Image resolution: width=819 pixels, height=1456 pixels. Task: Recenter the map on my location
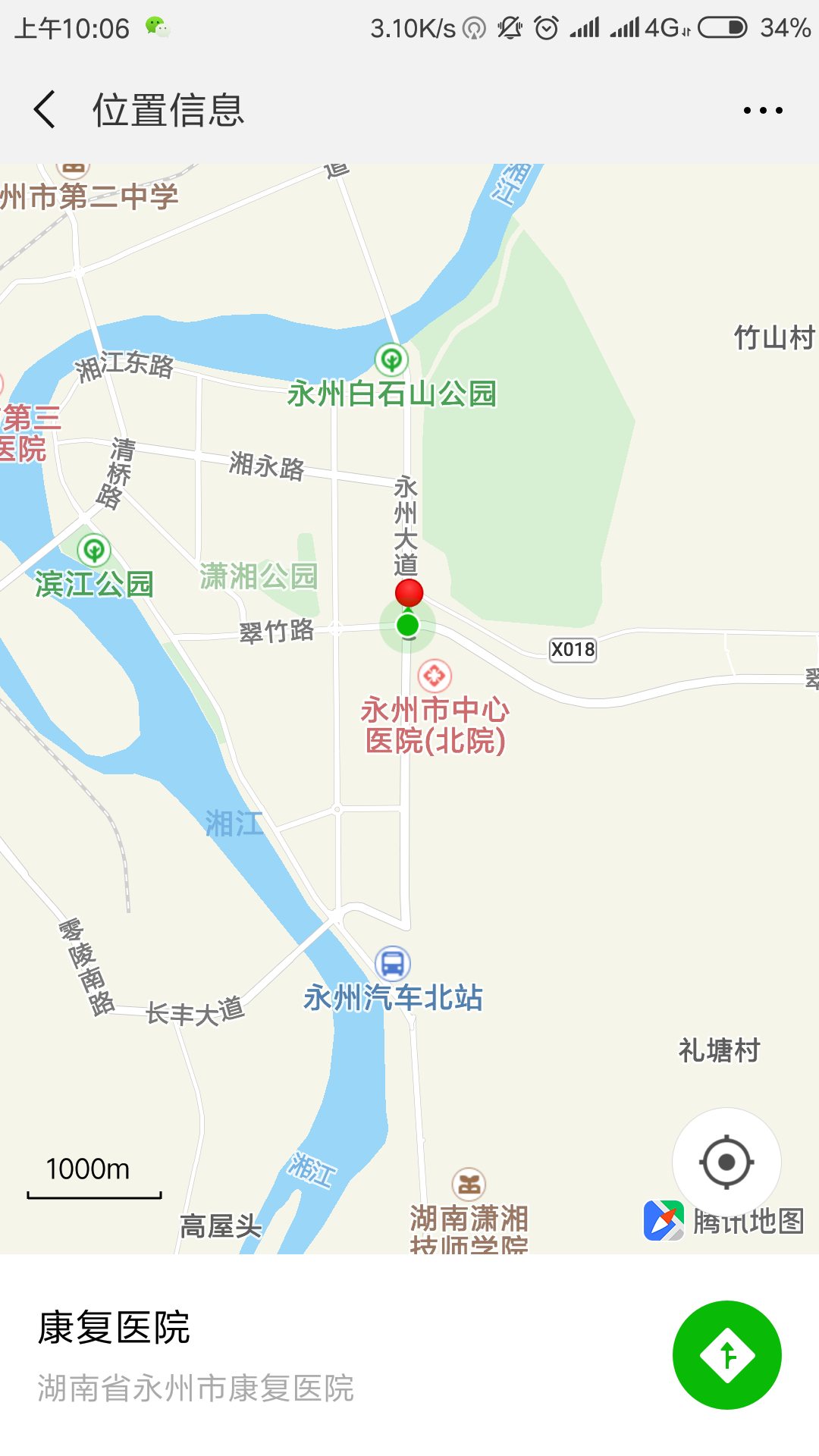point(726,1162)
